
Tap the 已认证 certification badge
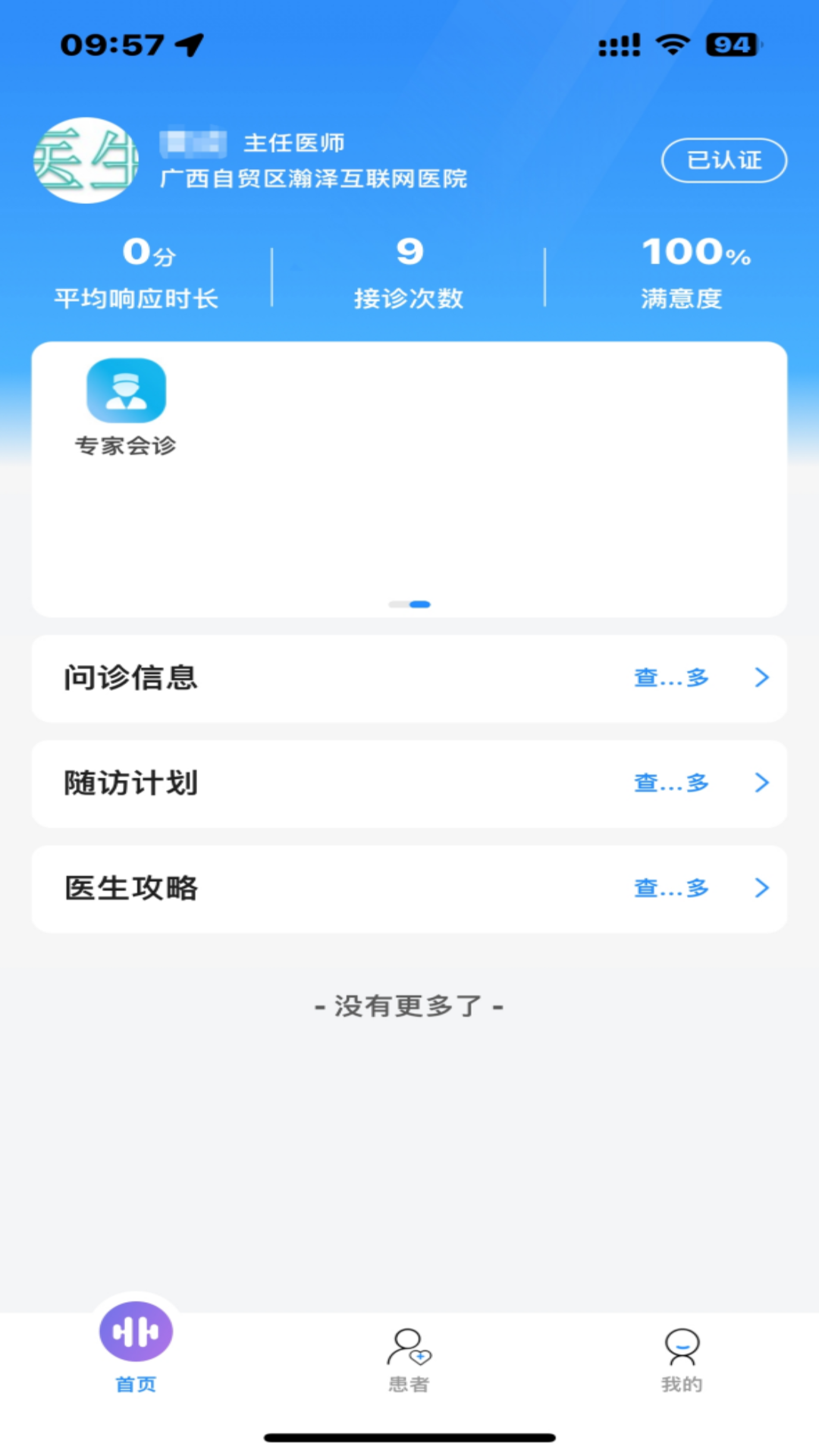[723, 160]
